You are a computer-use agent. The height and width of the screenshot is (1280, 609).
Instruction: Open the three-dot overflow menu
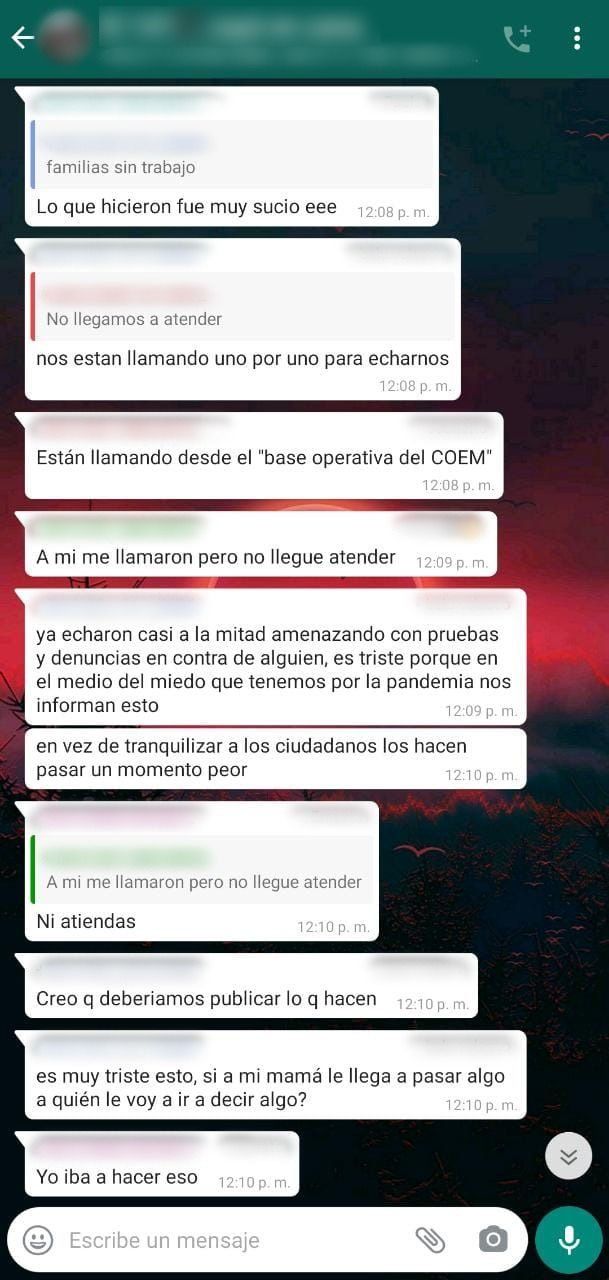(x=577, y=38)
